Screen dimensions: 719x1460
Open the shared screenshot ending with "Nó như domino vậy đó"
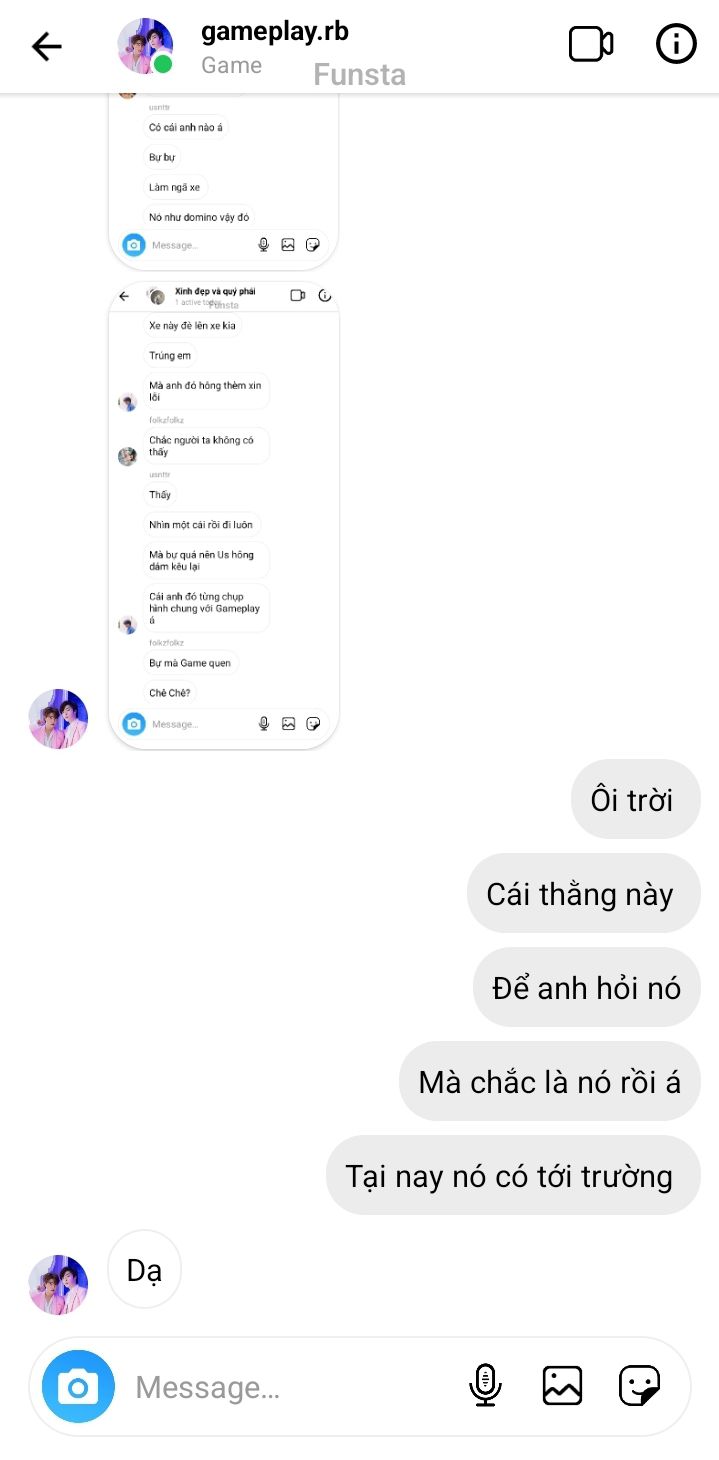click(x=224, y=181)
